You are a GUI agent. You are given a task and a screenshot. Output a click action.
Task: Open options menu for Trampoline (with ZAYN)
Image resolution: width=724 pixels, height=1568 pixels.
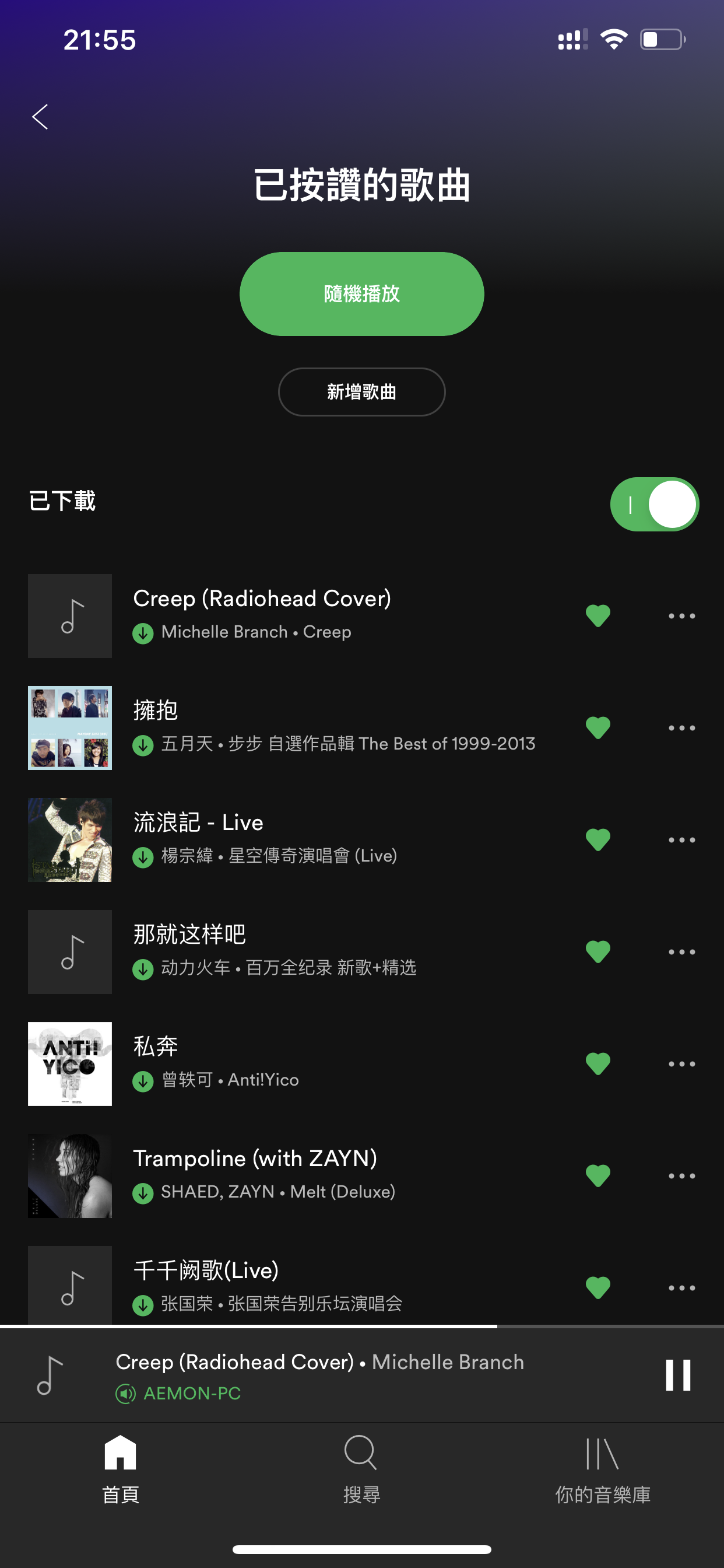point(681,1177)
